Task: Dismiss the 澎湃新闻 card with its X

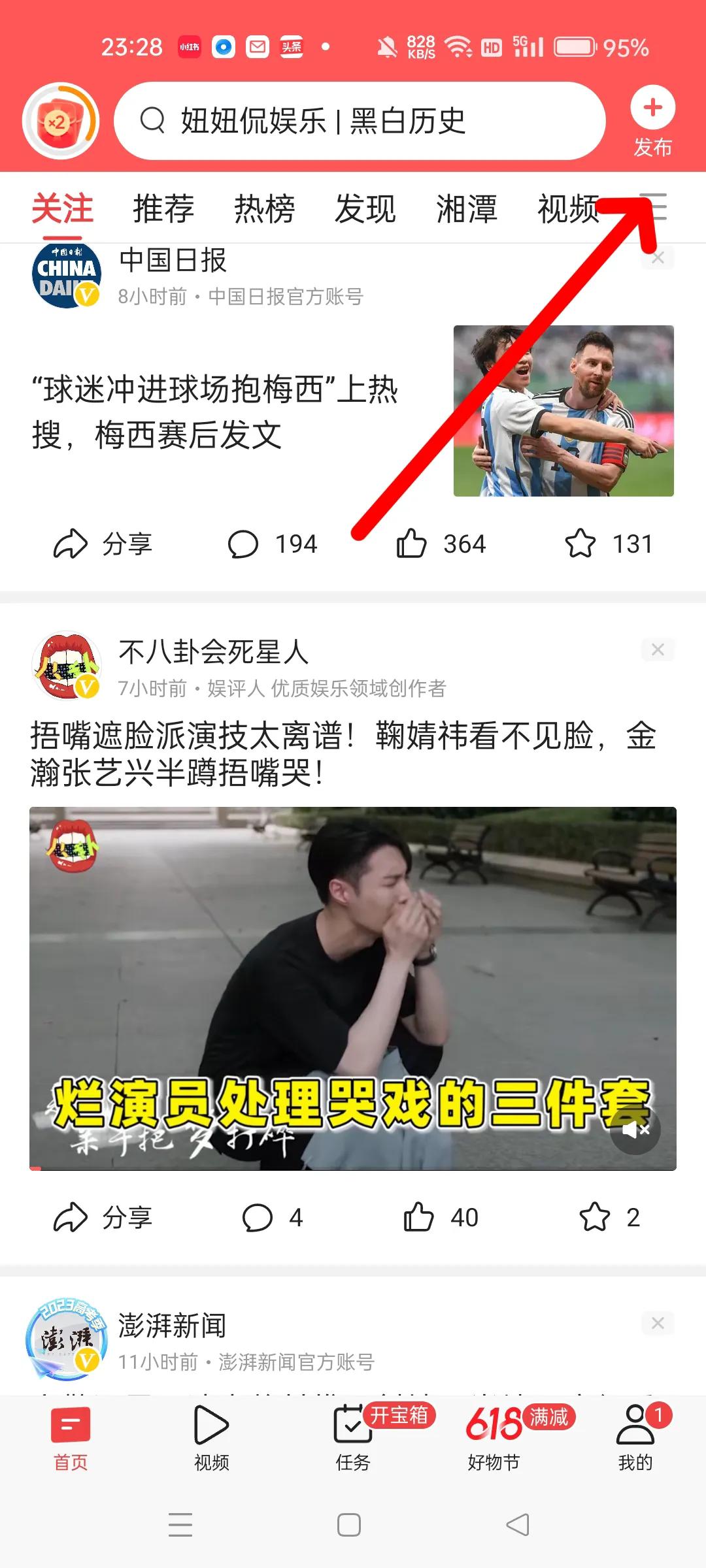Action: tap(658, 1323)
